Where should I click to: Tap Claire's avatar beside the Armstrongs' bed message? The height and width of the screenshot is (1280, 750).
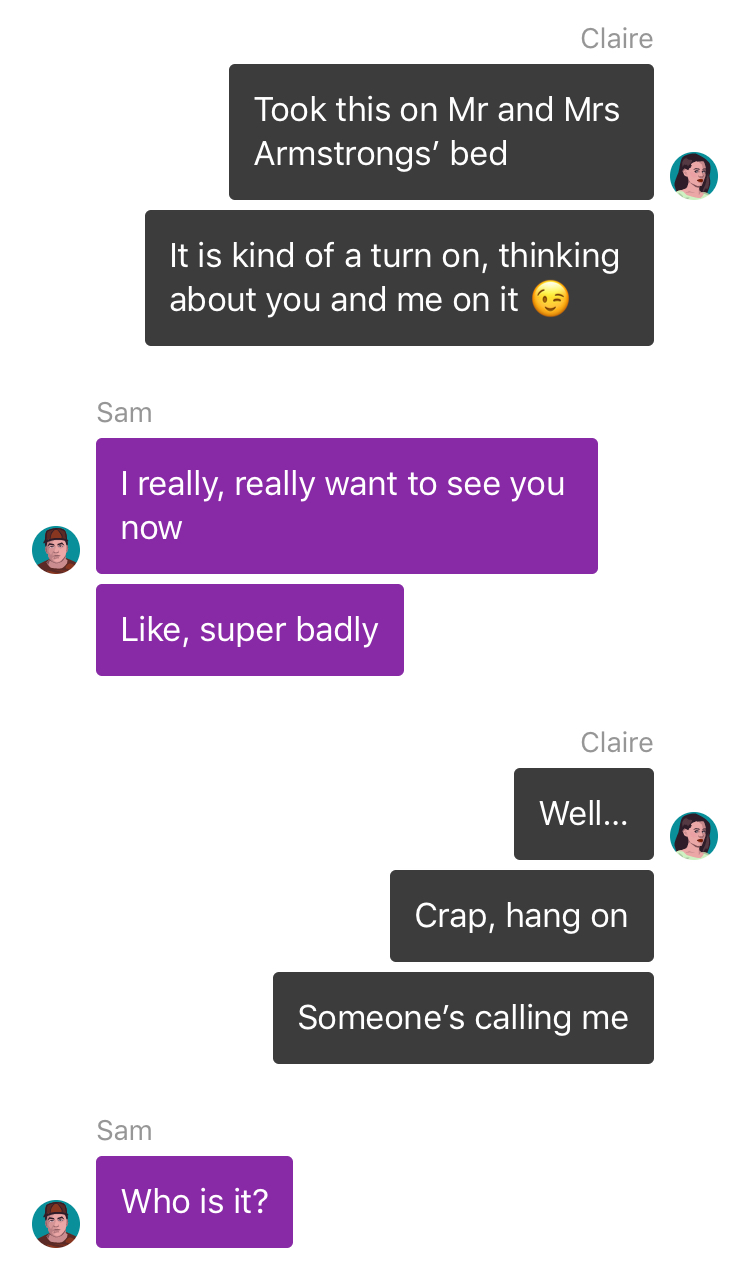click(x=694, y=176)
